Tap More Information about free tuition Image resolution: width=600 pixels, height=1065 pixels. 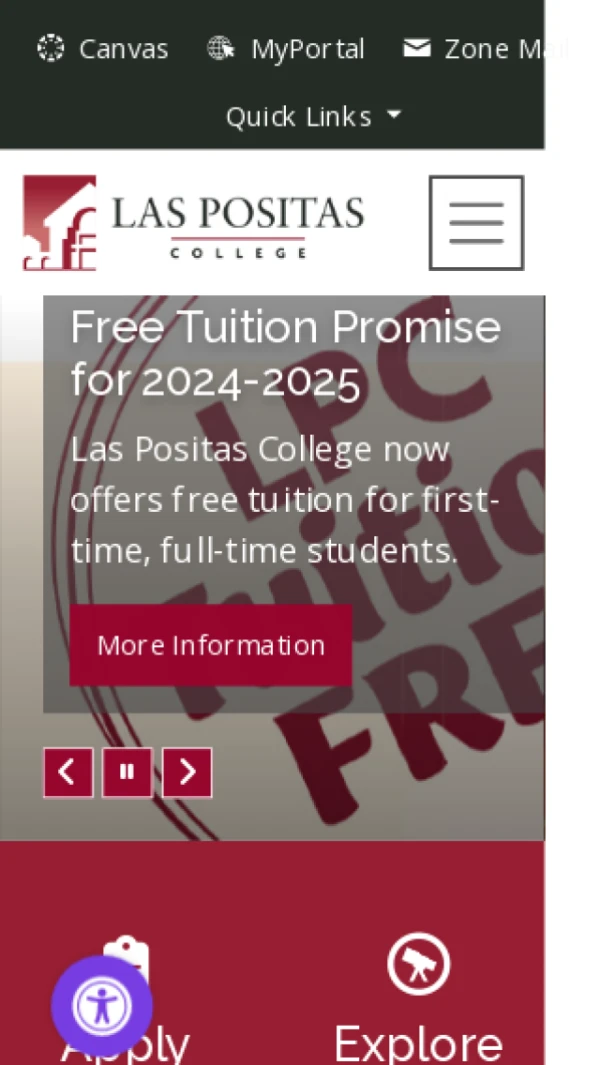210,645
